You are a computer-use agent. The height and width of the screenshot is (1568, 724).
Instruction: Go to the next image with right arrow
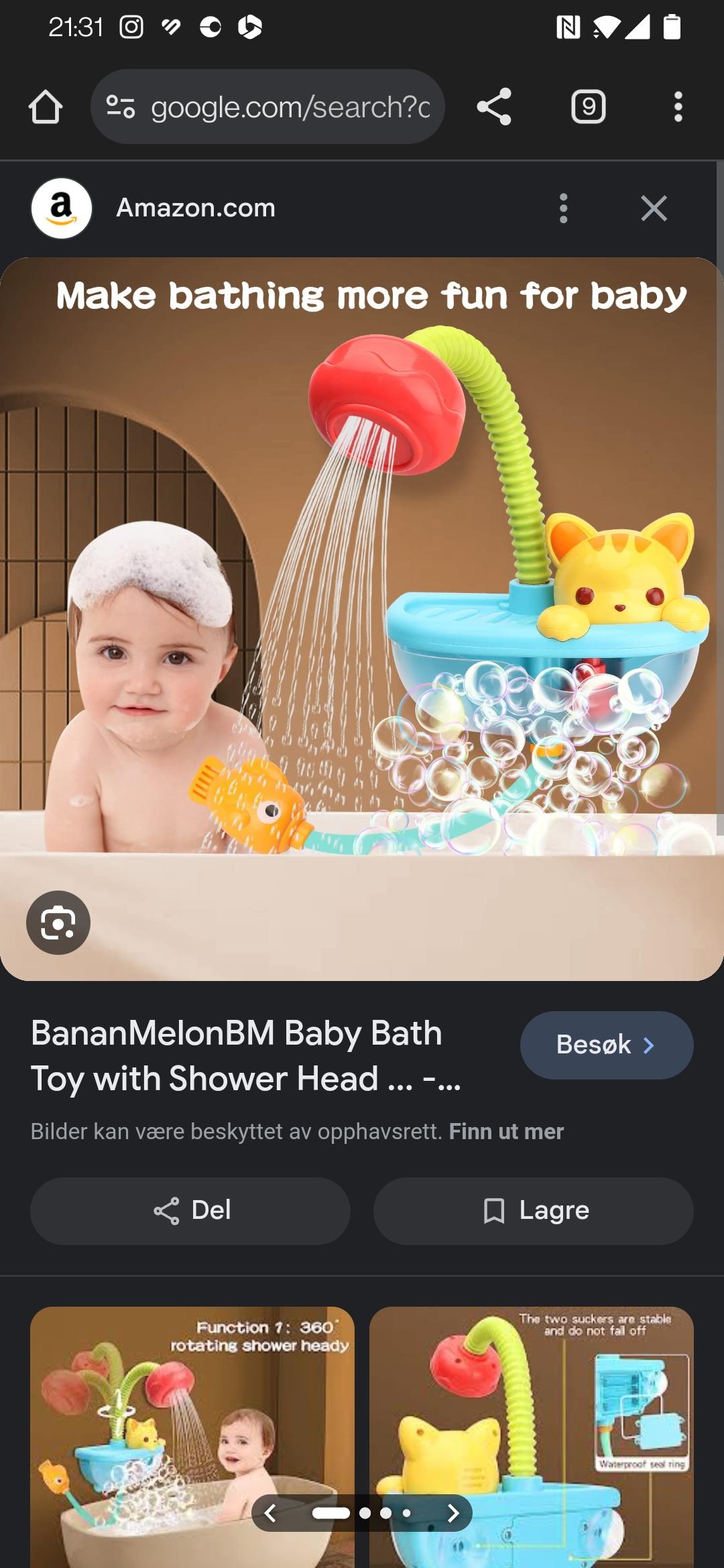(x=453, y=1513)
